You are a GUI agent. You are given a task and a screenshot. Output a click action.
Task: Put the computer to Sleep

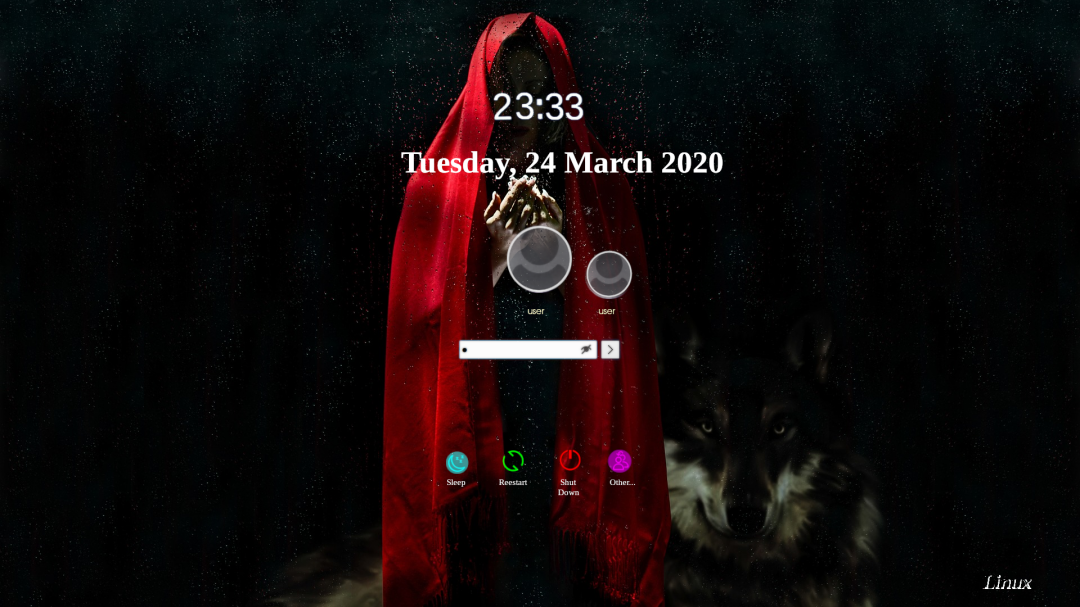coord(456,462)
